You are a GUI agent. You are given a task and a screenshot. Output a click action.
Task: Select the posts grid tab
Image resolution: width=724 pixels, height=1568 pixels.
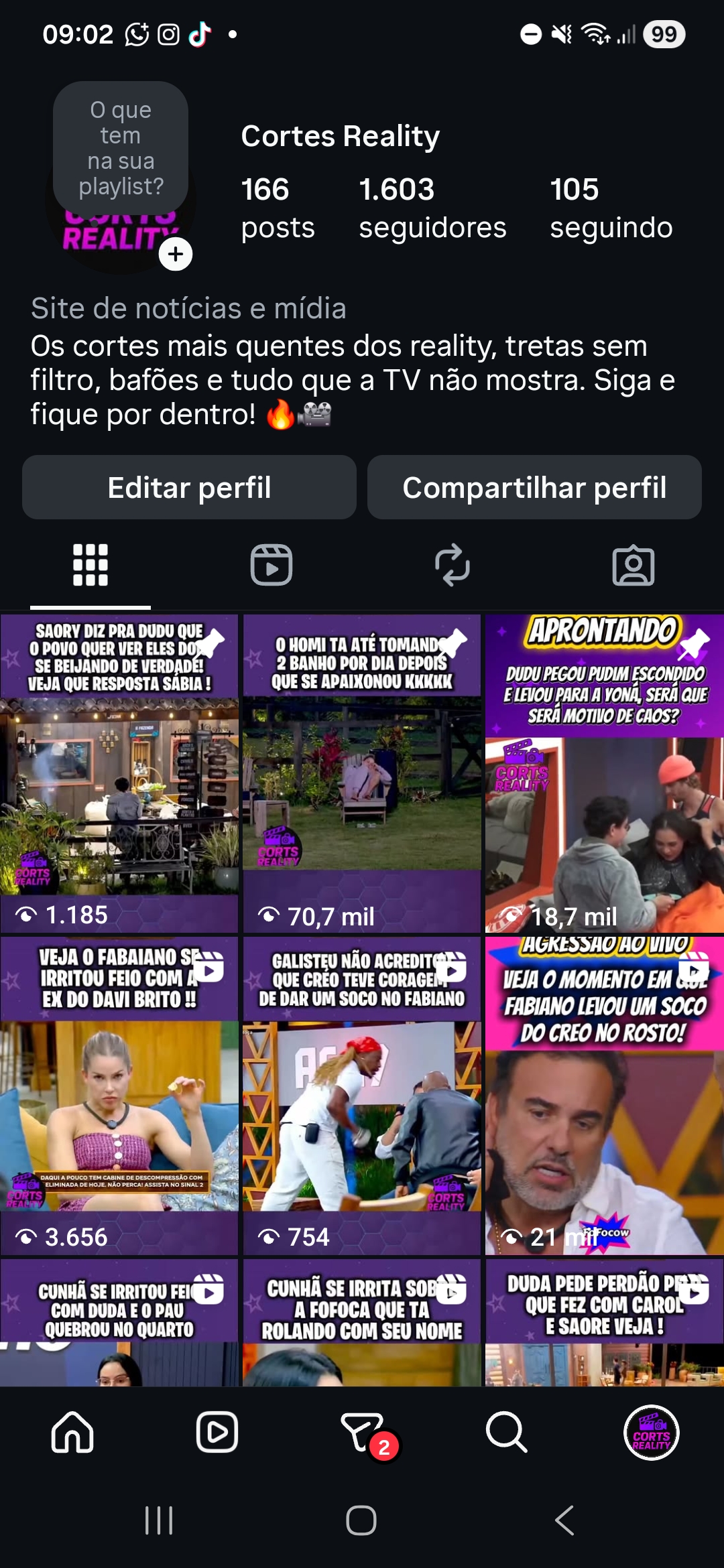coord(90,565)
